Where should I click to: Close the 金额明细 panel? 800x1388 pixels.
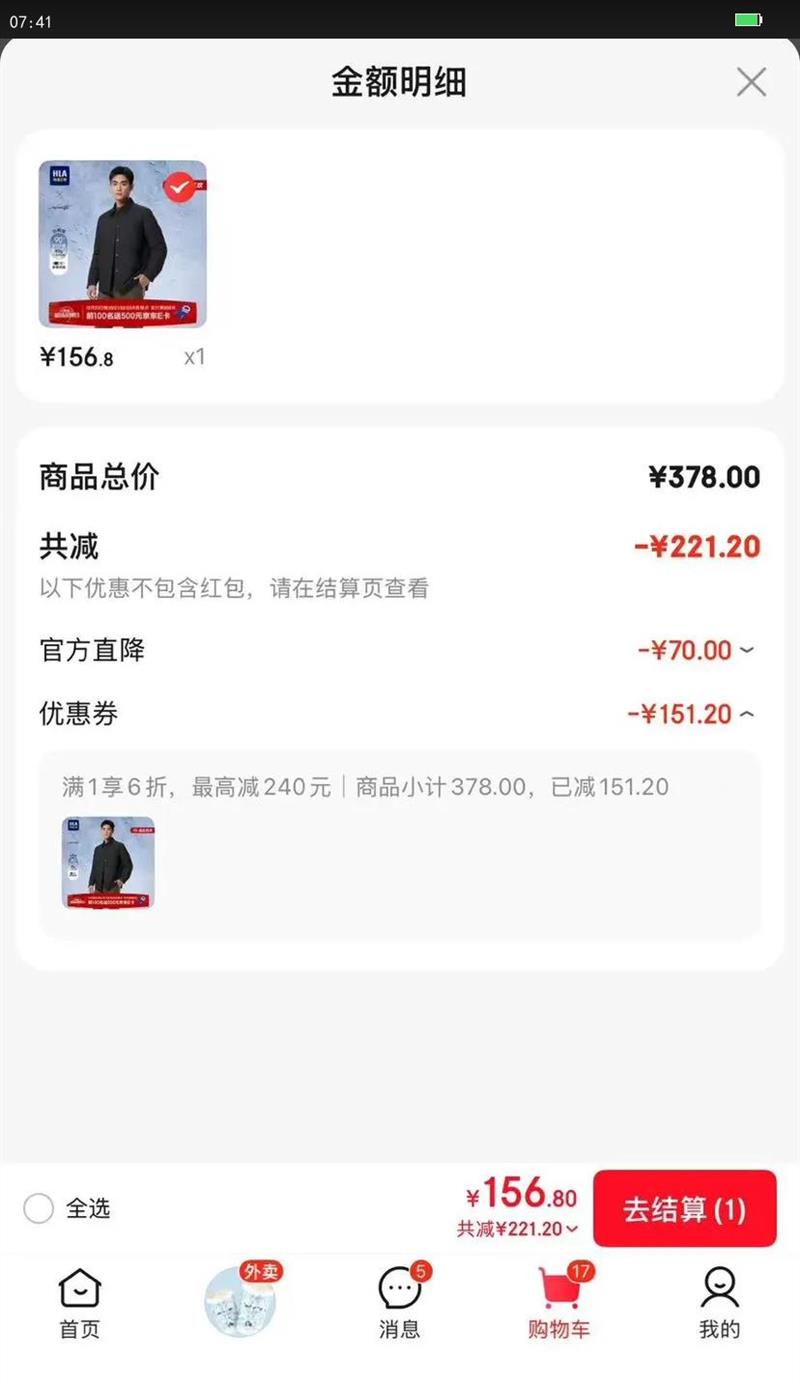point(751,82)
